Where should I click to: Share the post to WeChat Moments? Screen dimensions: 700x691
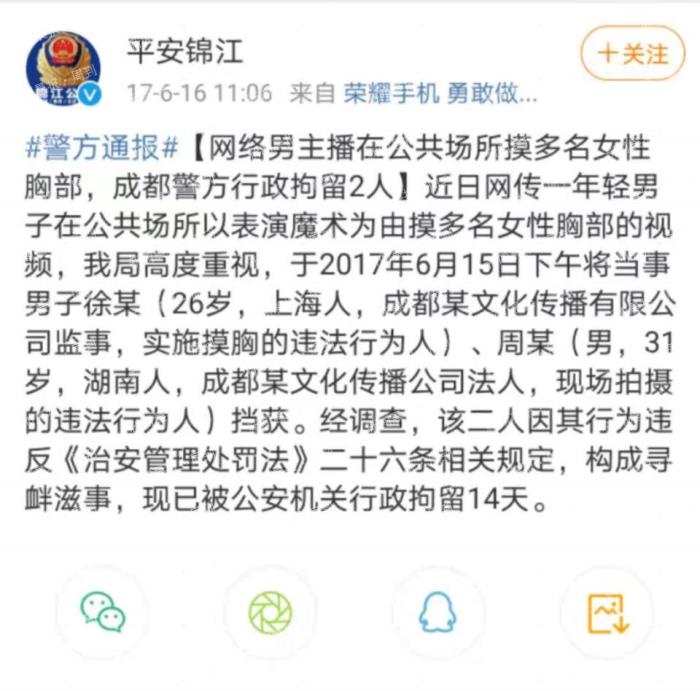(270, 612)
